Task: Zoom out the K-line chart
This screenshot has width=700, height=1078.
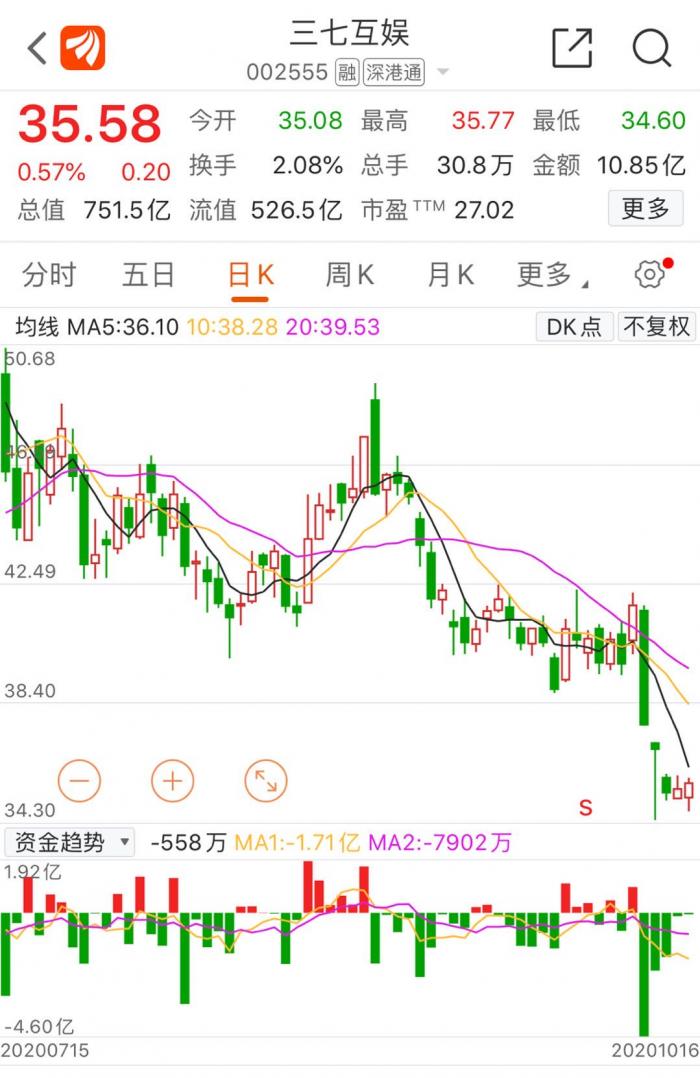Action: point(80,781)
